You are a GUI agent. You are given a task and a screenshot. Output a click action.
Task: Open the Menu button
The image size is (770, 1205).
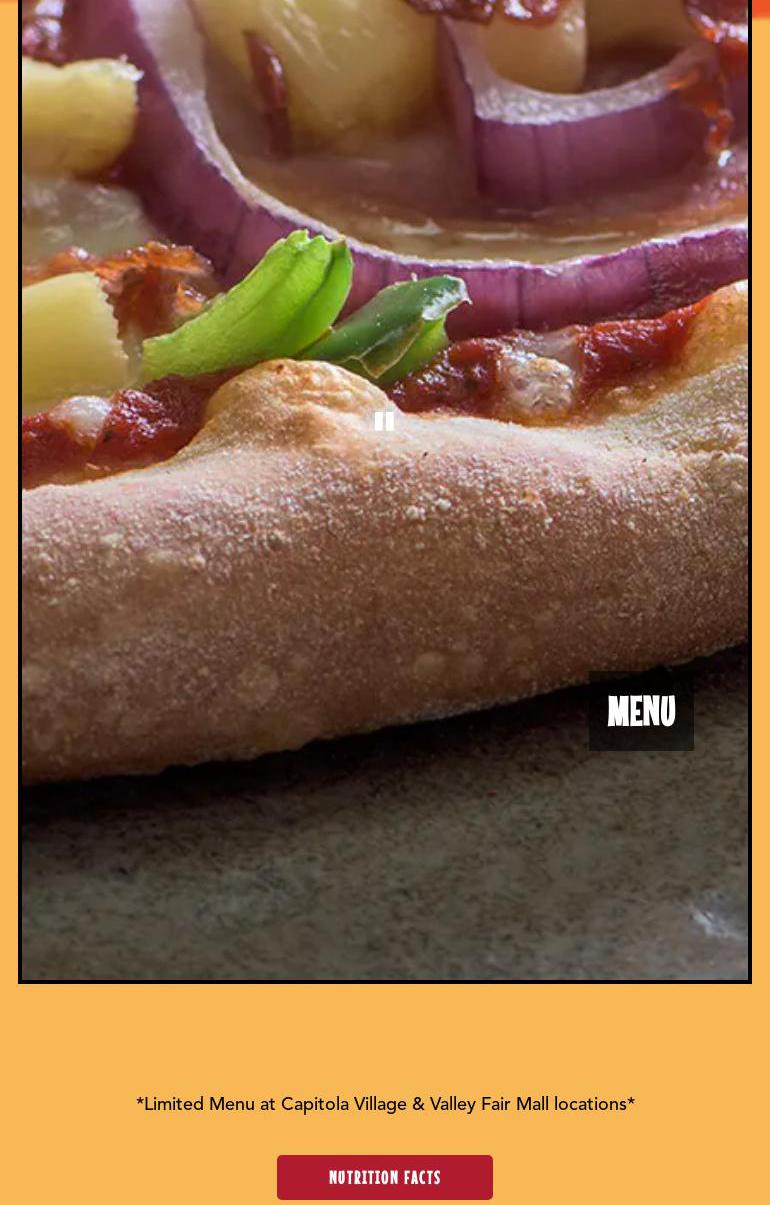pyautogui.click(x=641, y=711)
